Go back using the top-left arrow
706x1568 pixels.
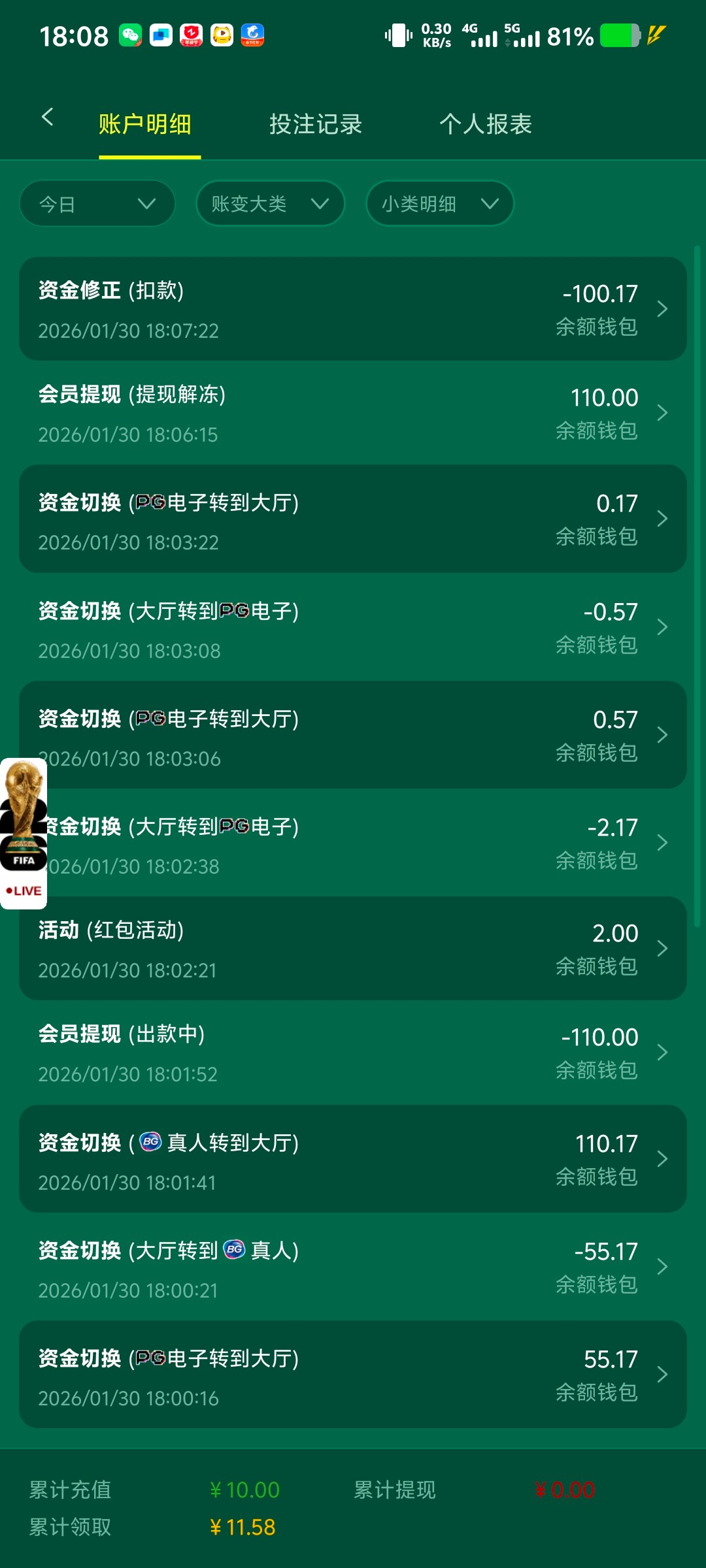pos(47,118)
